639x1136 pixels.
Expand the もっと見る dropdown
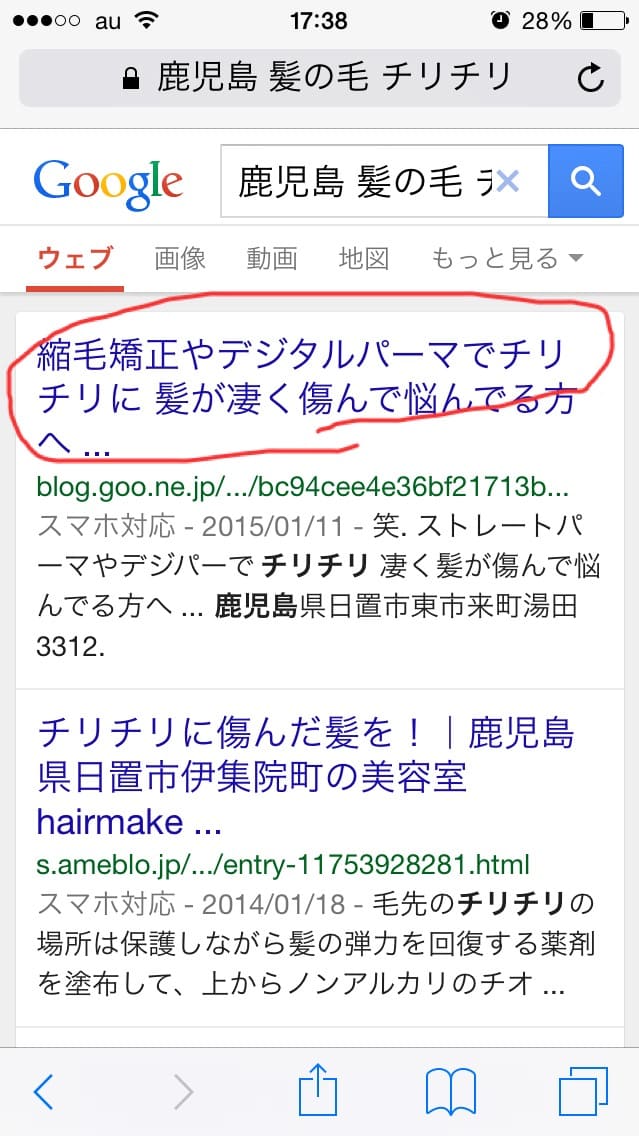[x=506, y=259]
